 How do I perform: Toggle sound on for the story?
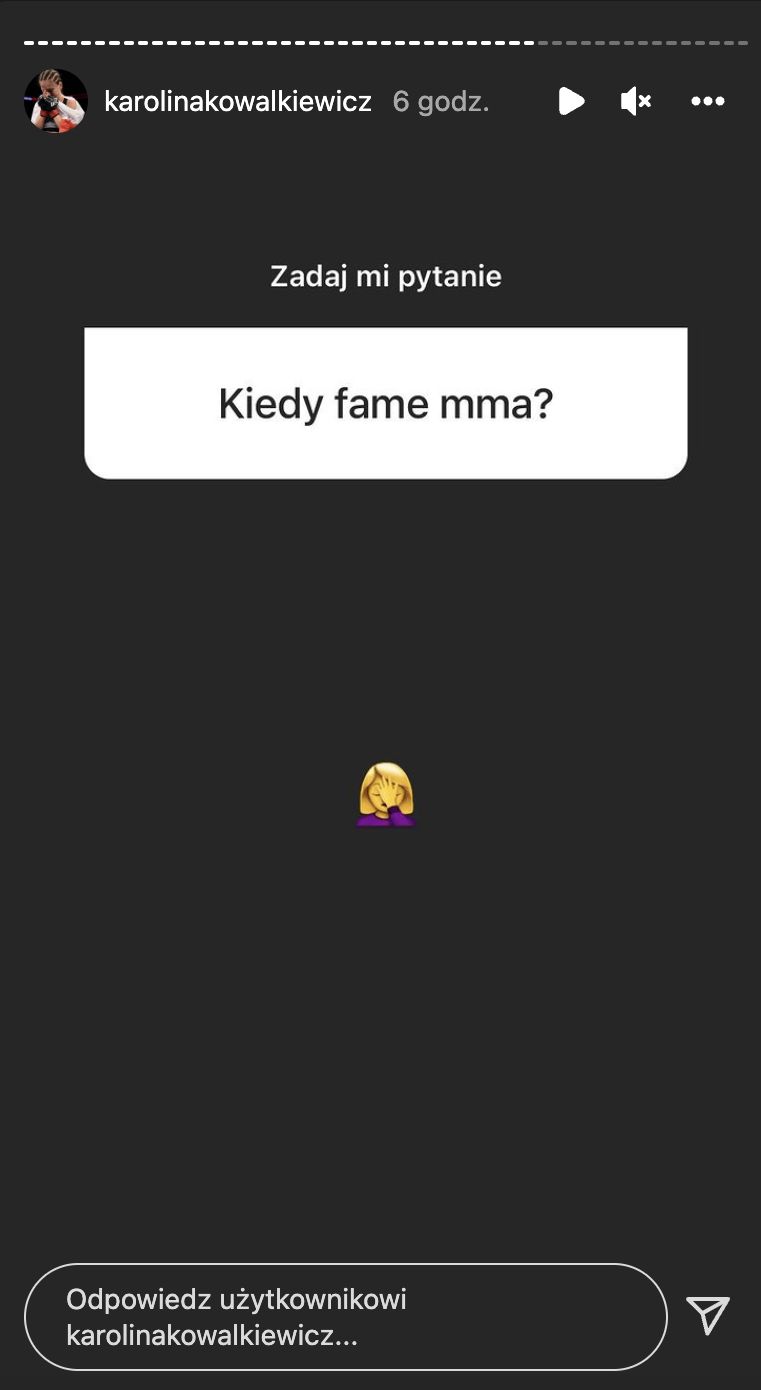[636, 101]
